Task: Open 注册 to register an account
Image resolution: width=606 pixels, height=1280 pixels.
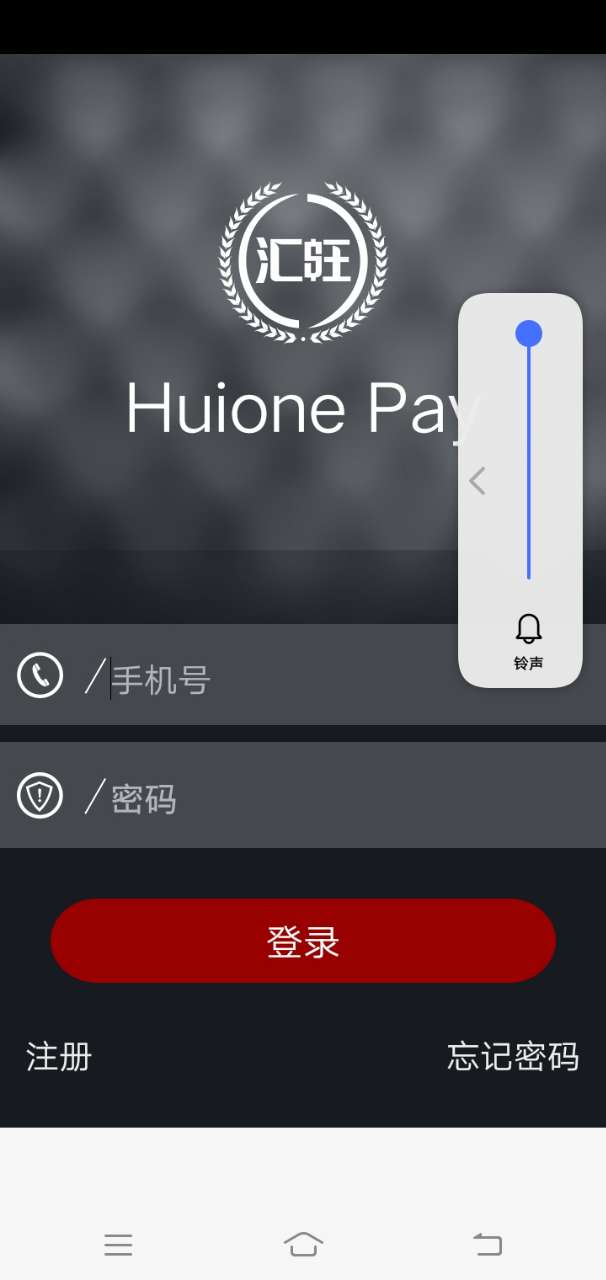Action: coord(59,1057)
